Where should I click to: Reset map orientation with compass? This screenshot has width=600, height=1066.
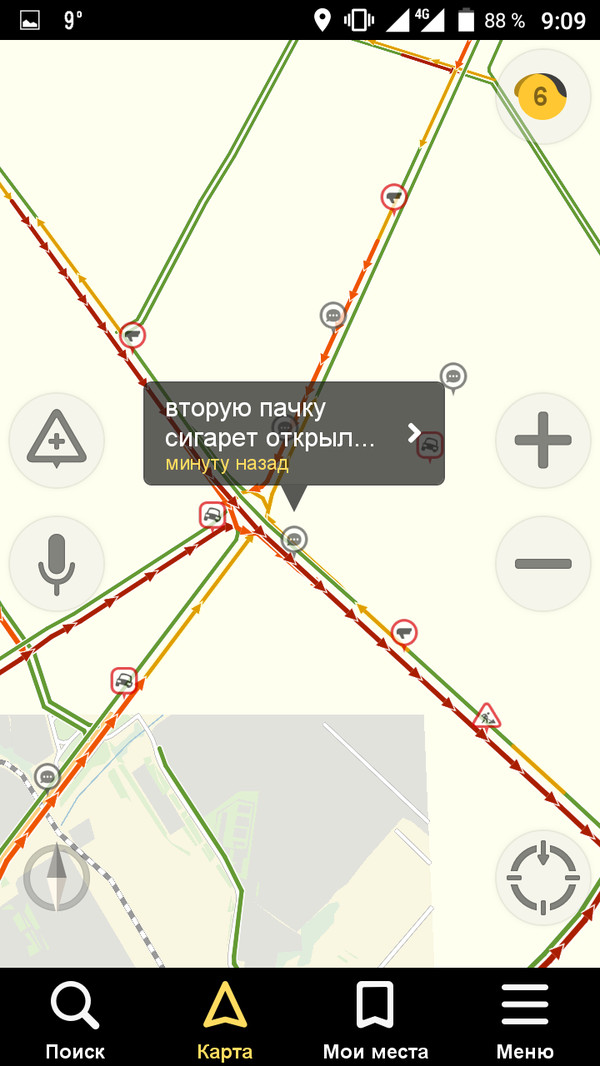click(57, 877)
